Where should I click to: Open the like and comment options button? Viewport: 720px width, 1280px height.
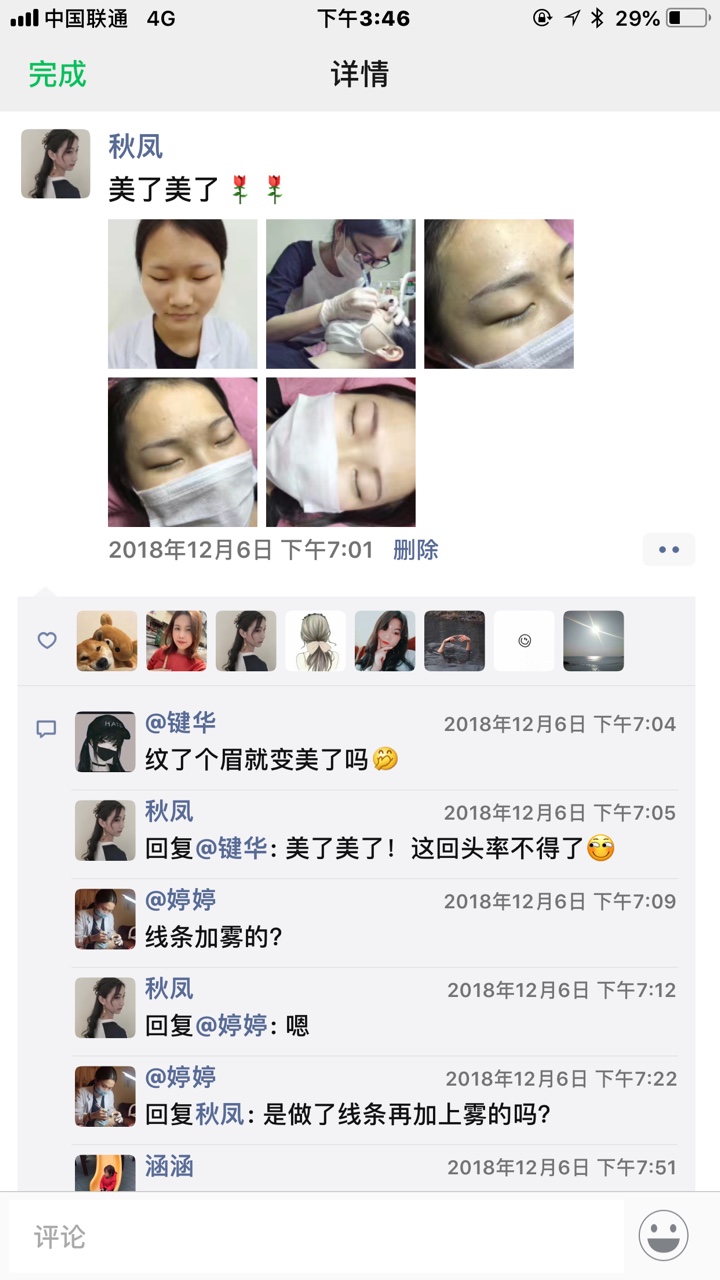coord(668,550)
